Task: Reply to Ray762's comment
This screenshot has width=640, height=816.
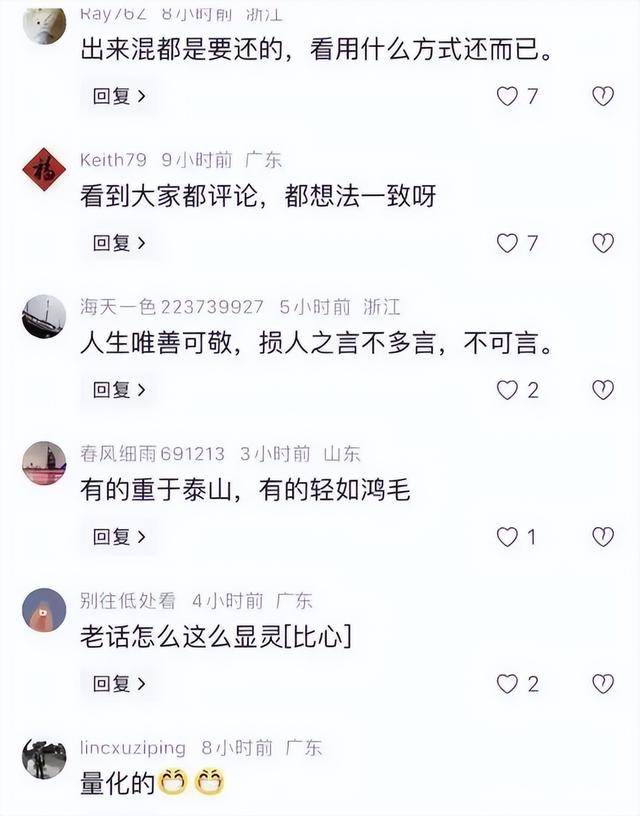Action: 119,96
